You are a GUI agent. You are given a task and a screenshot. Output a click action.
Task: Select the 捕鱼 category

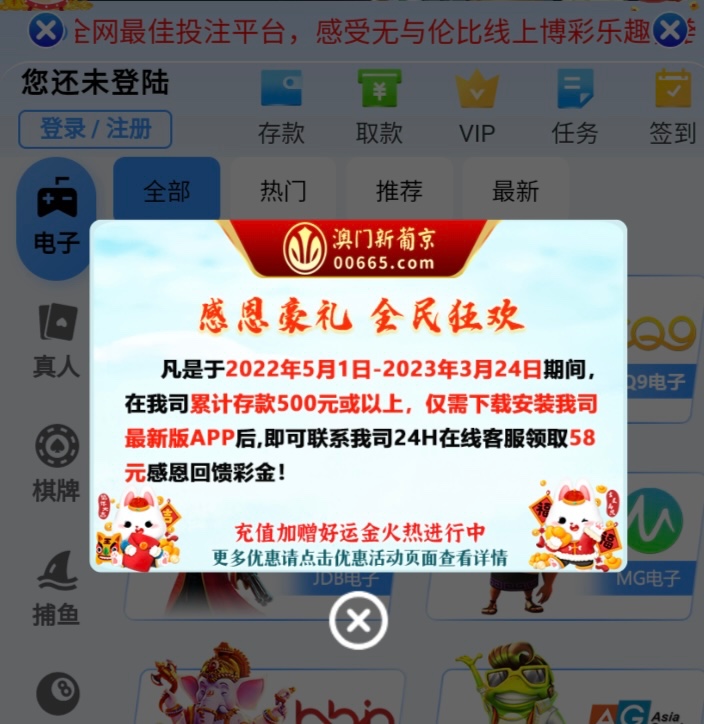click(x=57, y=589)
